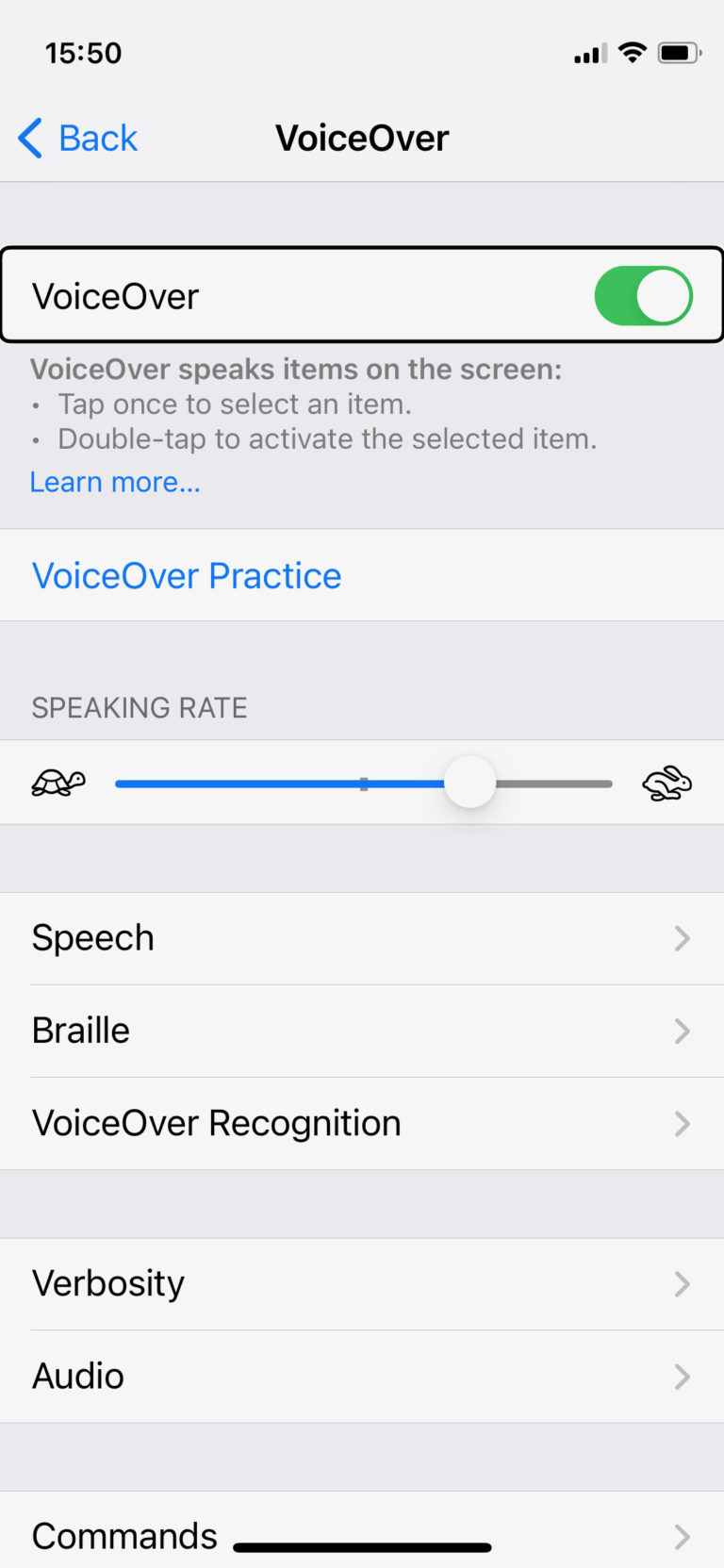Adjust the Speaking Rate slider handle
724x1568 pixels.
[x=469, y=782]
